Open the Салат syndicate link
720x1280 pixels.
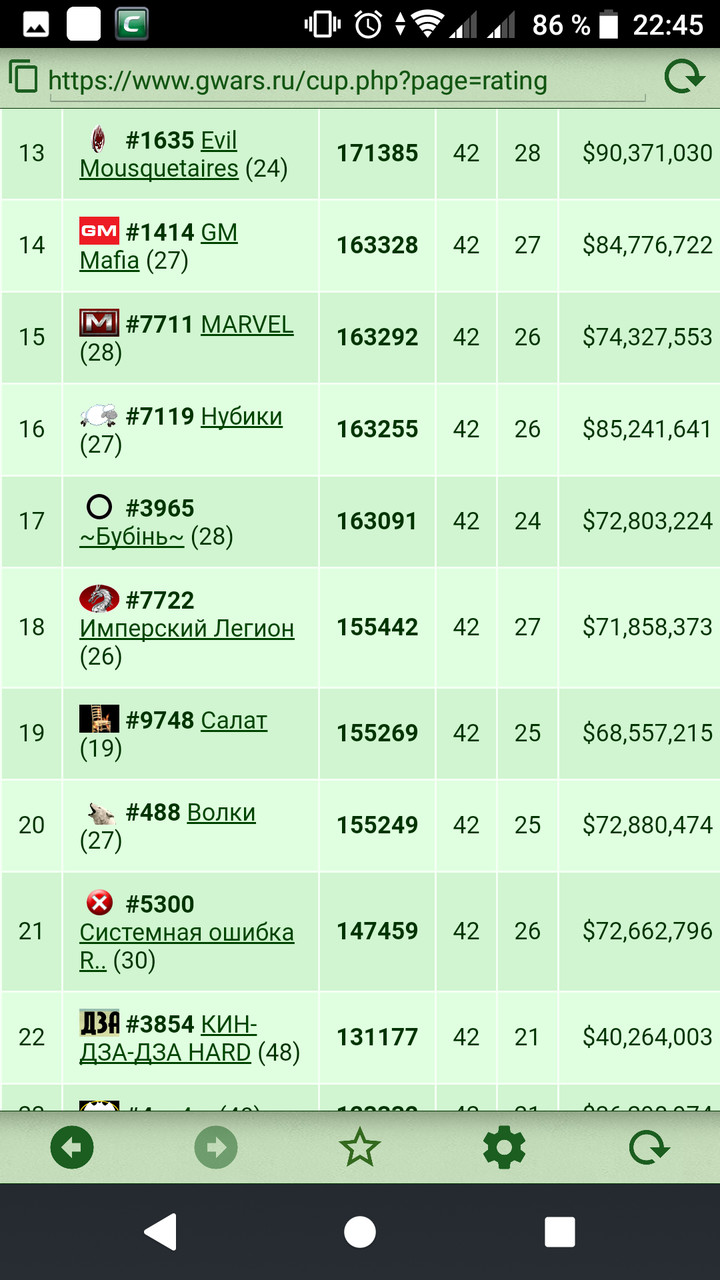pyautogui.click(x=234, y=720)
